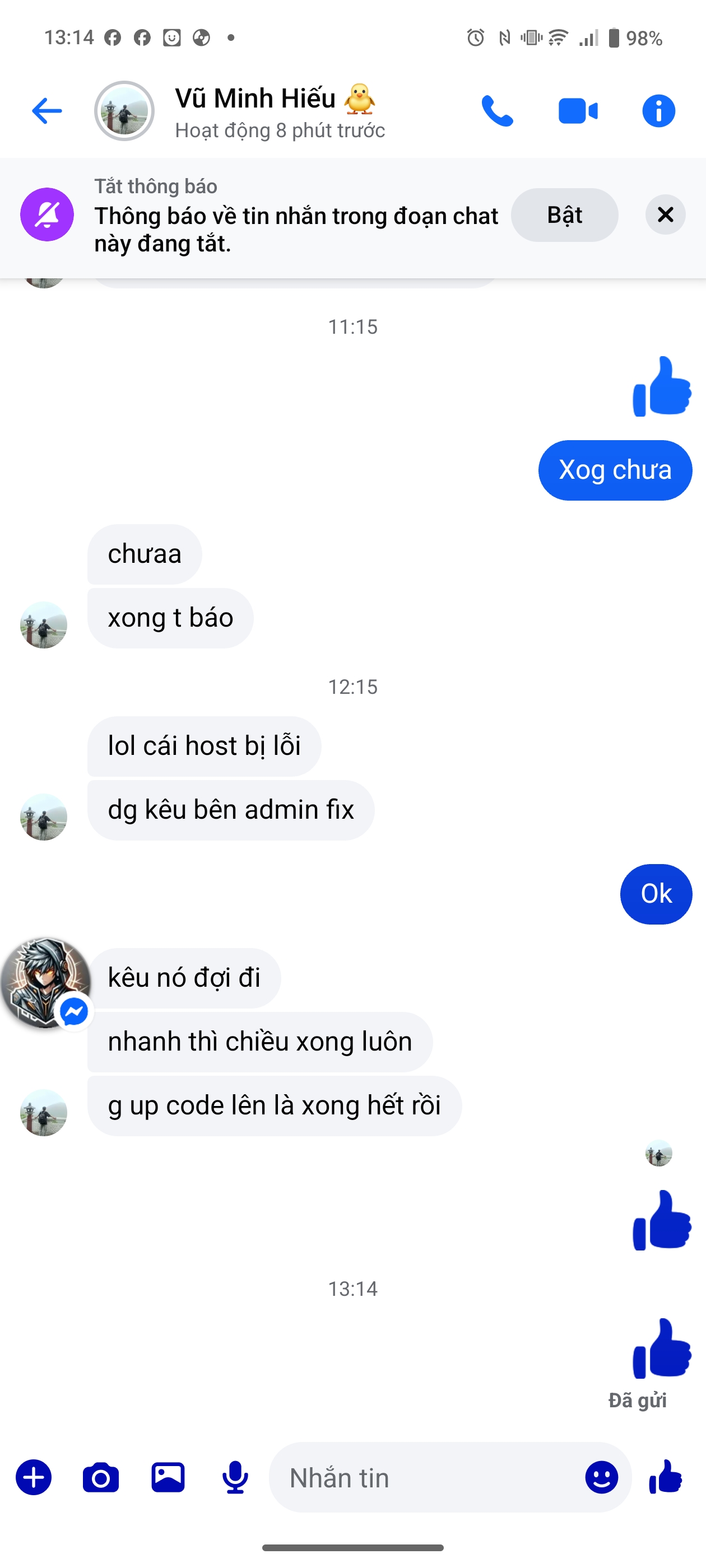Turn notifications on with Bật button
The width and height of the screenshot is (706, 1568).
pos(564,215)
